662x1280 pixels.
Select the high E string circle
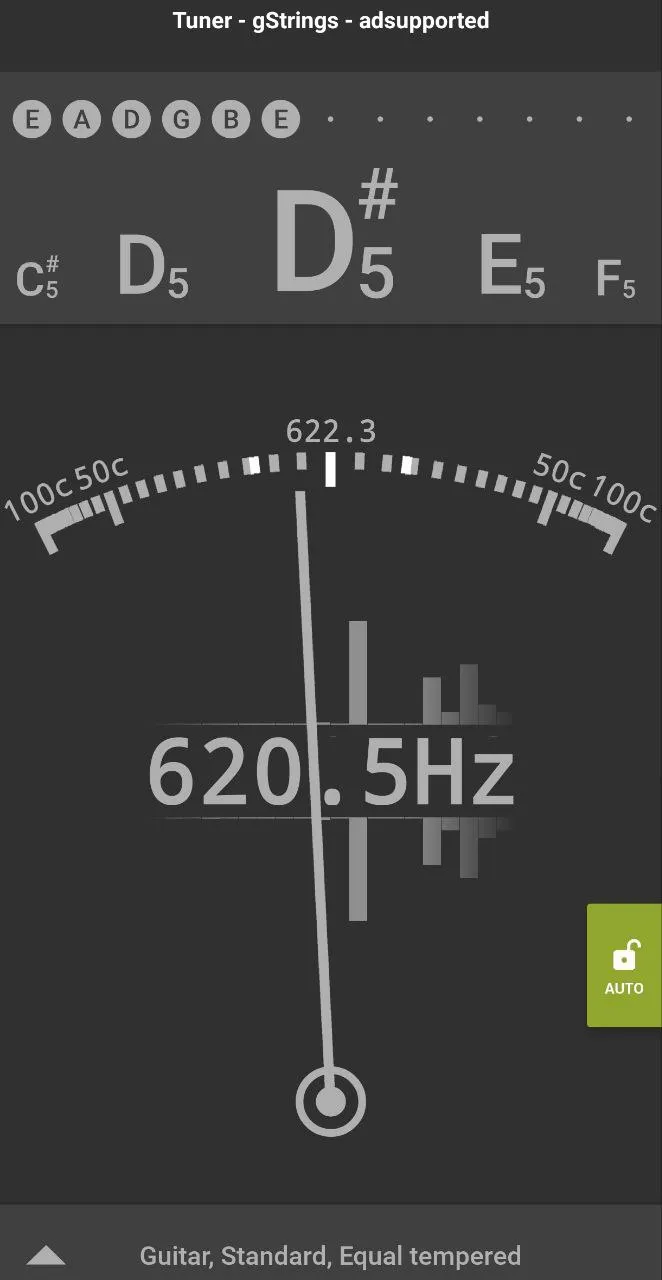tap(282, 120)
